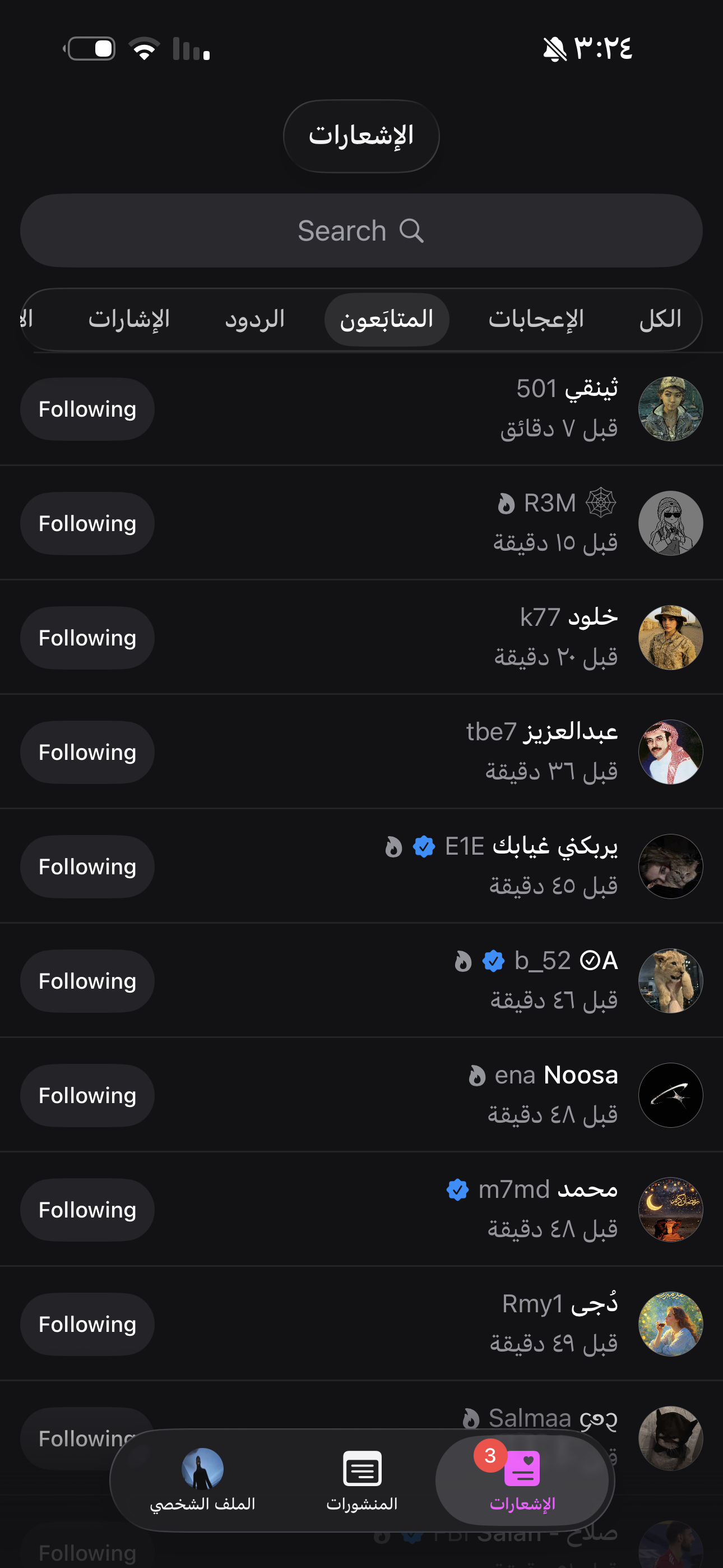Viewport: 723px width, 1568px height.
Task: Tap Following button for يربكني غيابك E1E
Action: tap(87, 867)
